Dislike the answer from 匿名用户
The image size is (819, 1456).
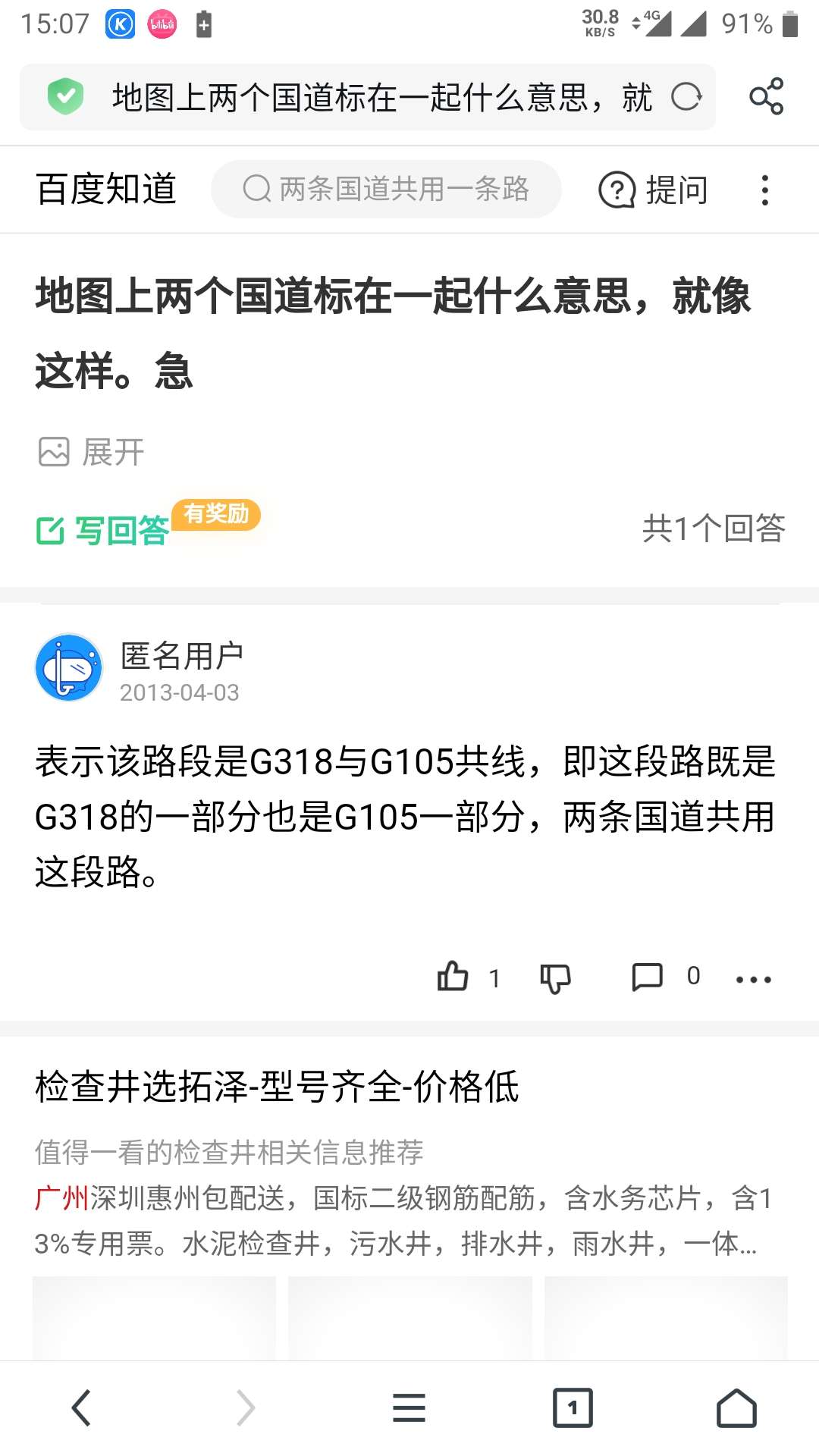tap(555, 977)
